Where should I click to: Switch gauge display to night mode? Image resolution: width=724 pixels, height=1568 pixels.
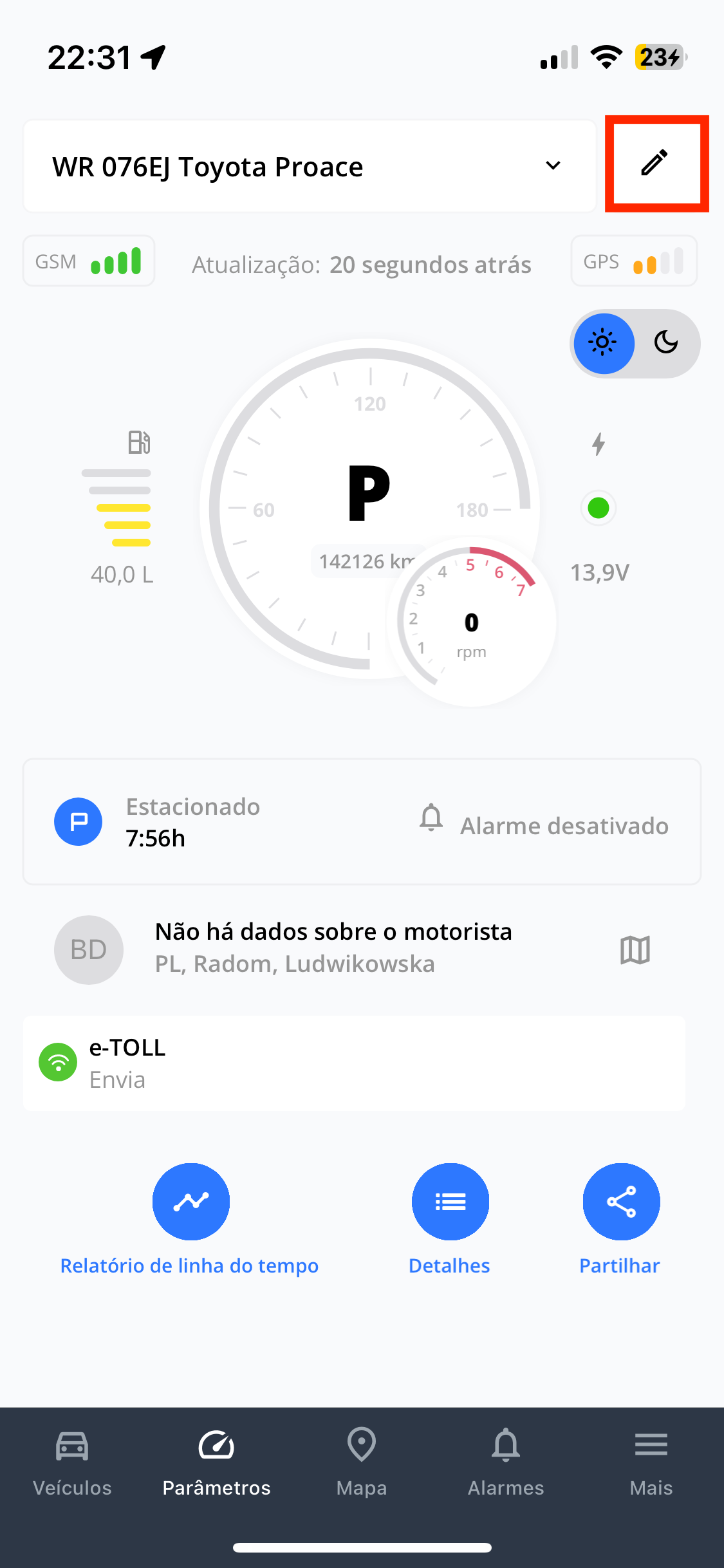pyautogui.click(x=666, y=342)
